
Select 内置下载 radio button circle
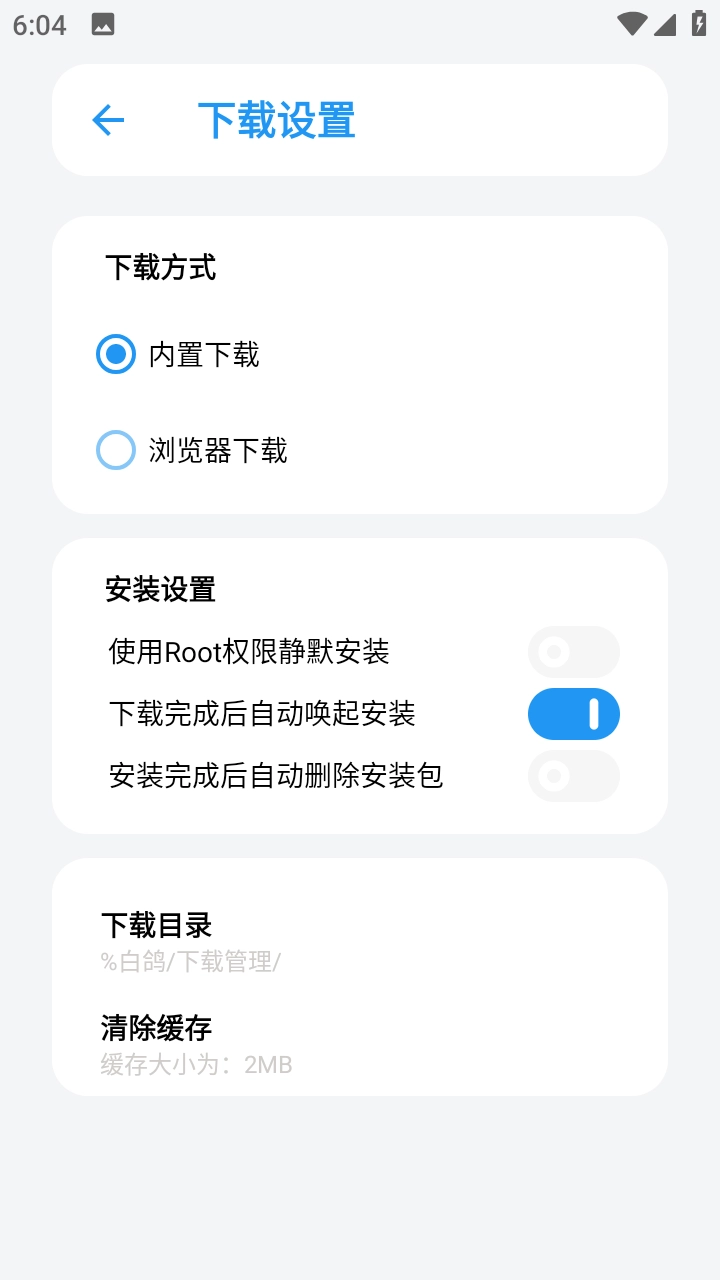pos(115,354)
